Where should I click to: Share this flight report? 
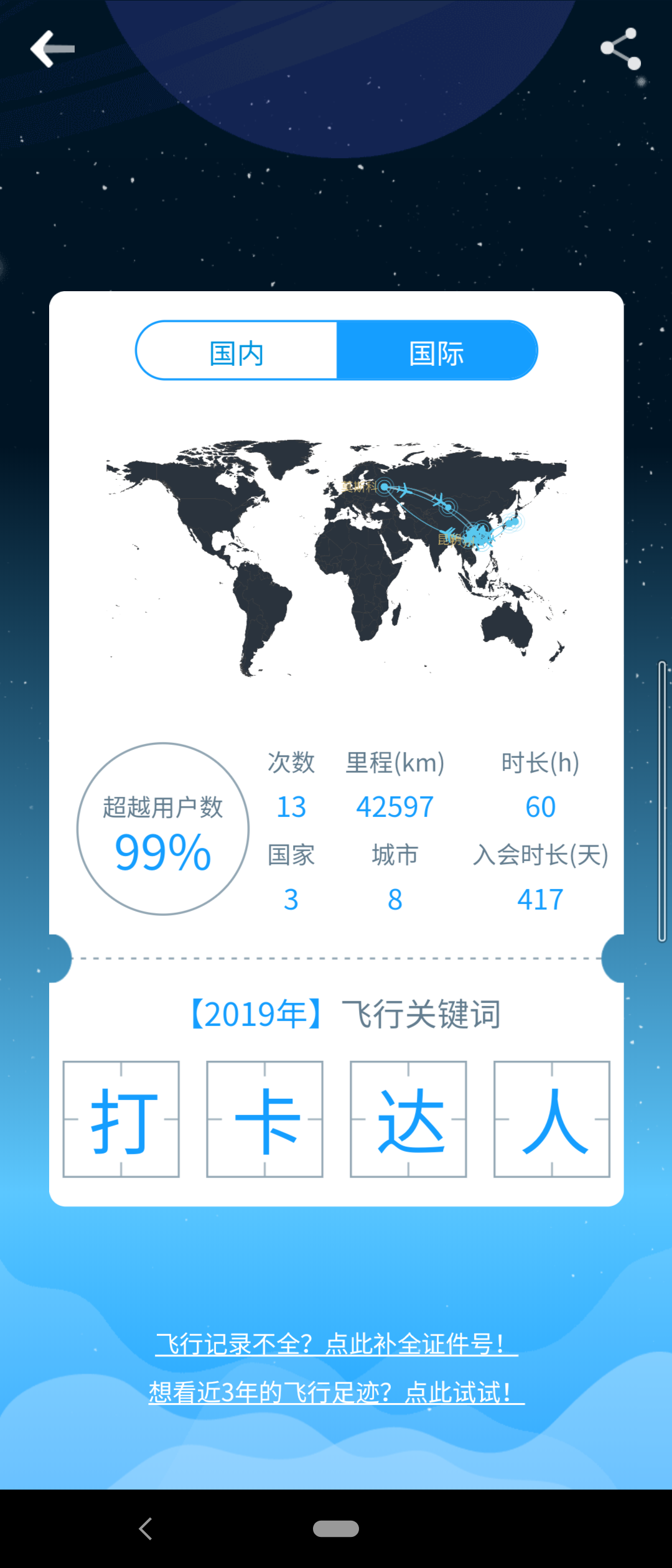click(x=620, y=49)
